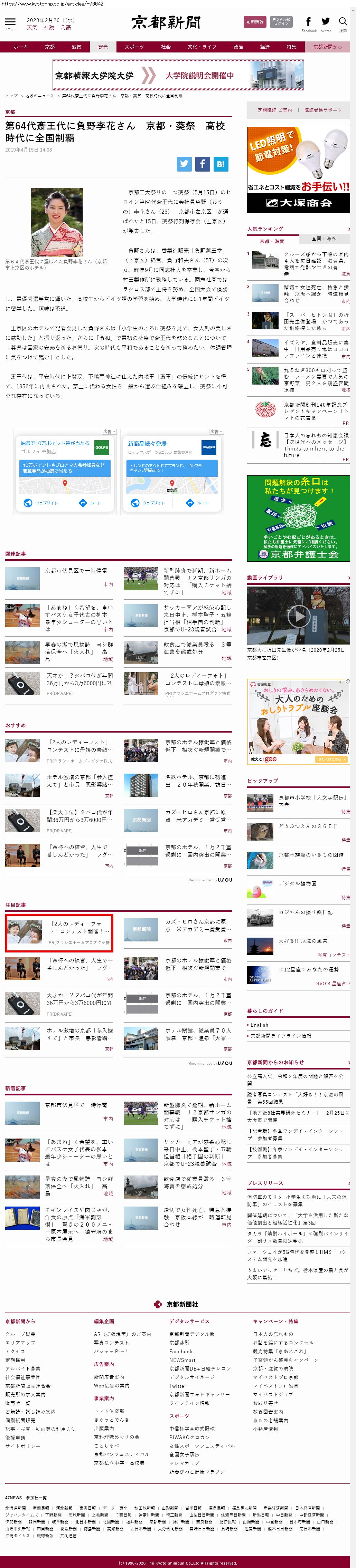Screen dimensions: 356x1568
Task: Open the hamburger menu button
Action: pyautogui.click(x=10, y=22)
